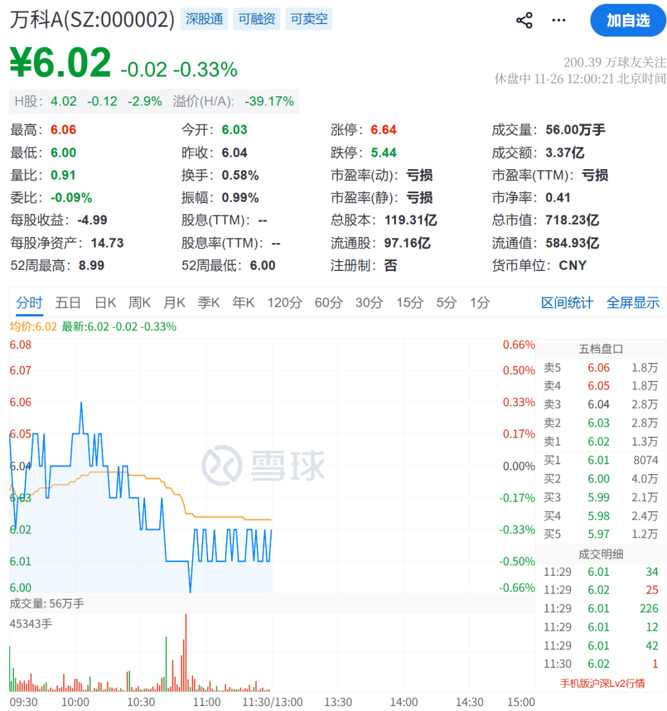This screenshot has width=667, height=711.
Task: Tap the 可卖空 tag
Action: (x=307, y=19)
